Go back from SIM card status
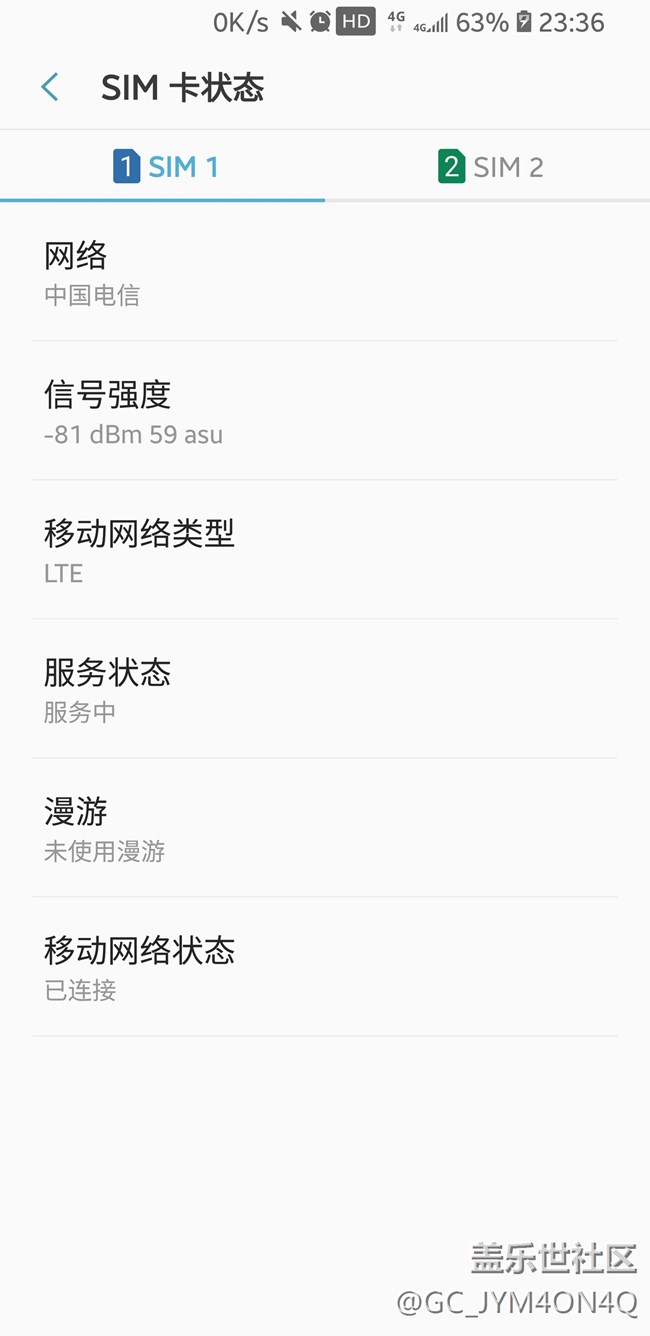The image size is (650, 1336). [x=50, y=88]
